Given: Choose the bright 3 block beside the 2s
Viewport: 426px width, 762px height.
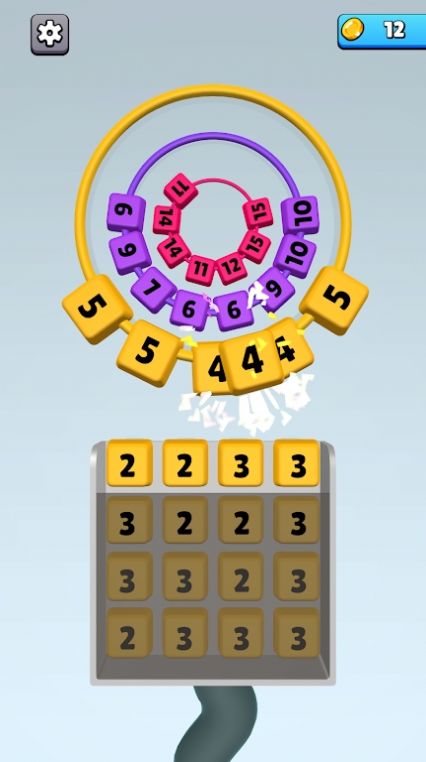Looking at the screenshot, I should 241,463.
